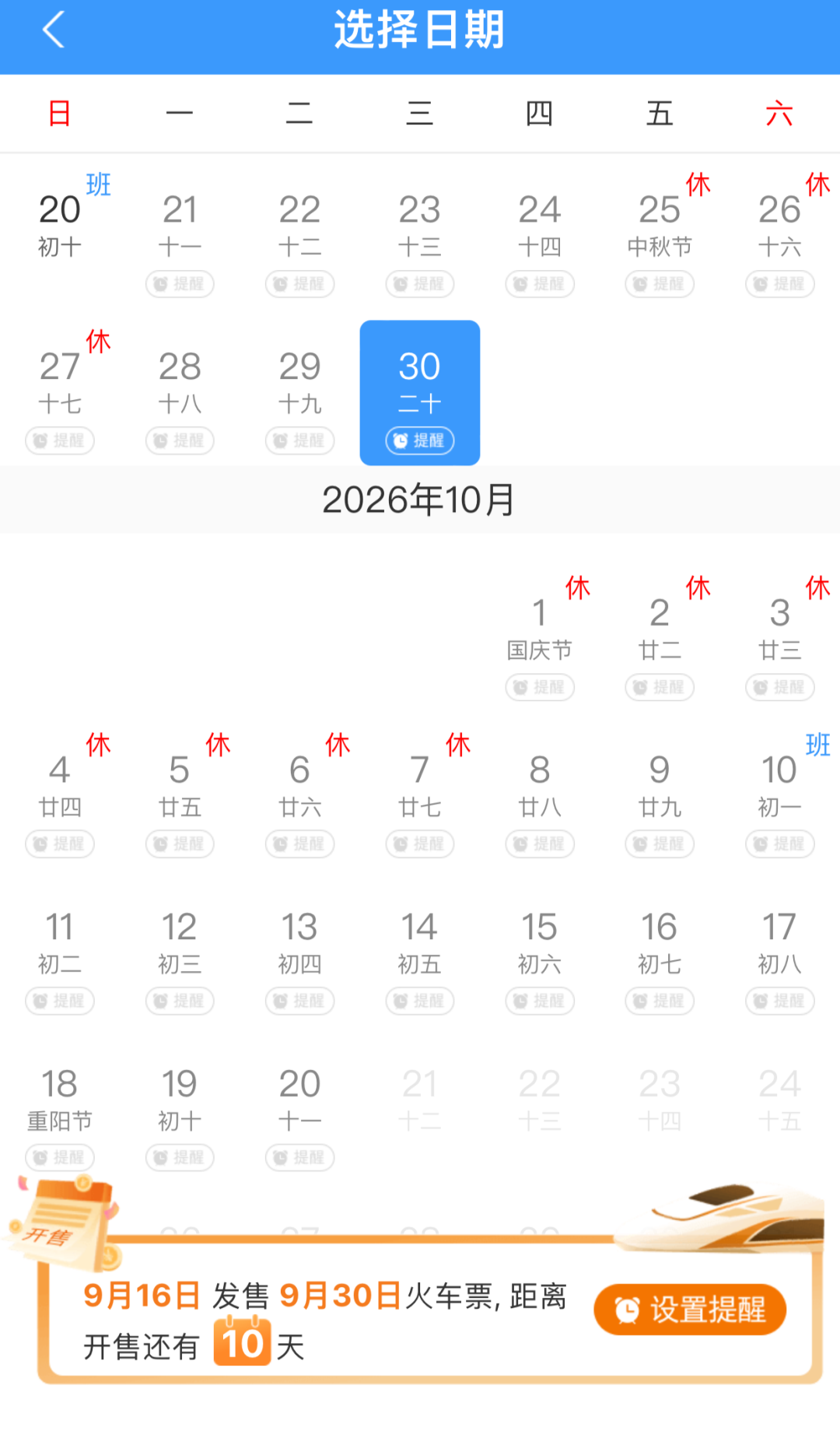Tap the orange 设置提醒 button
Viewport: 840px width, 1438px height.
point(690,1310)
